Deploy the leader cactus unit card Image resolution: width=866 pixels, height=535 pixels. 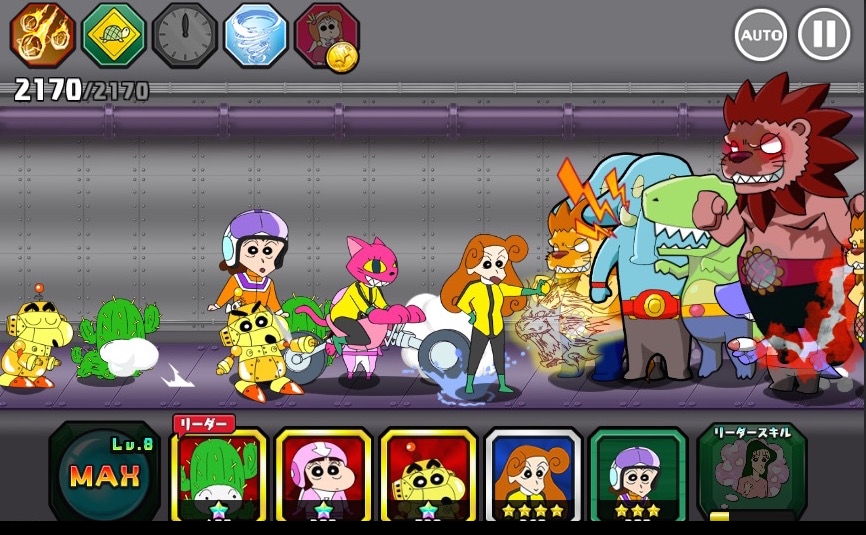coord(218,474)
